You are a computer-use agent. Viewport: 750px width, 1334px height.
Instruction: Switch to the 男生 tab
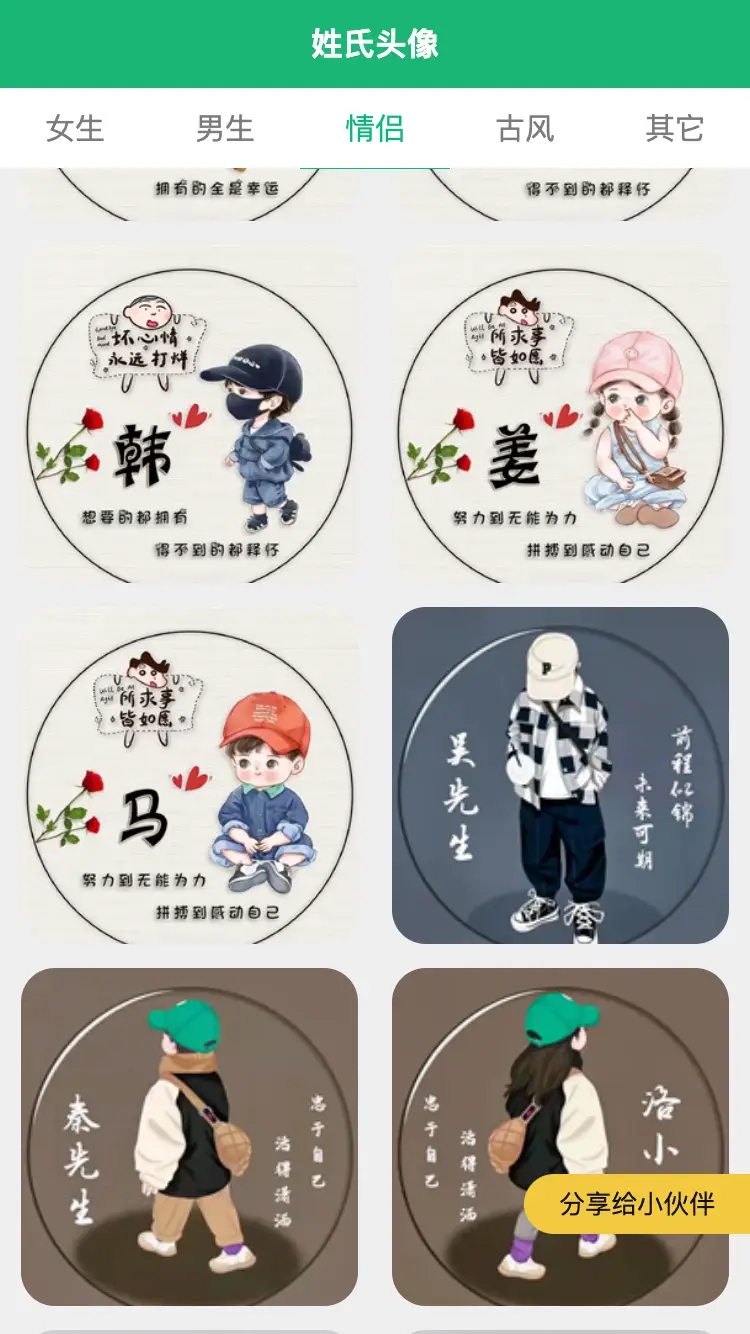[x=225, y=129]
